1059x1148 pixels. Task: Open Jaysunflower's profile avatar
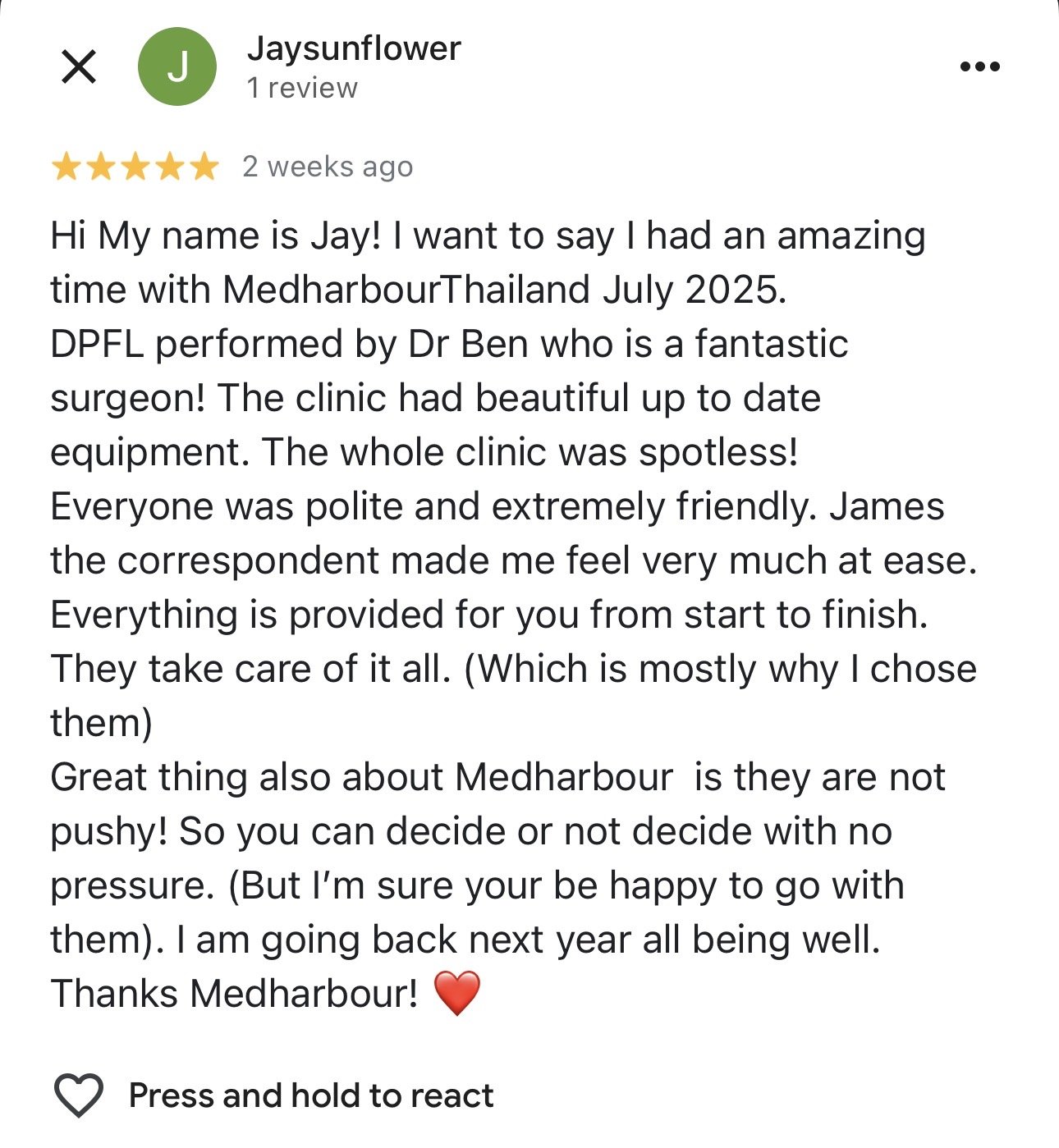[176, 66]
